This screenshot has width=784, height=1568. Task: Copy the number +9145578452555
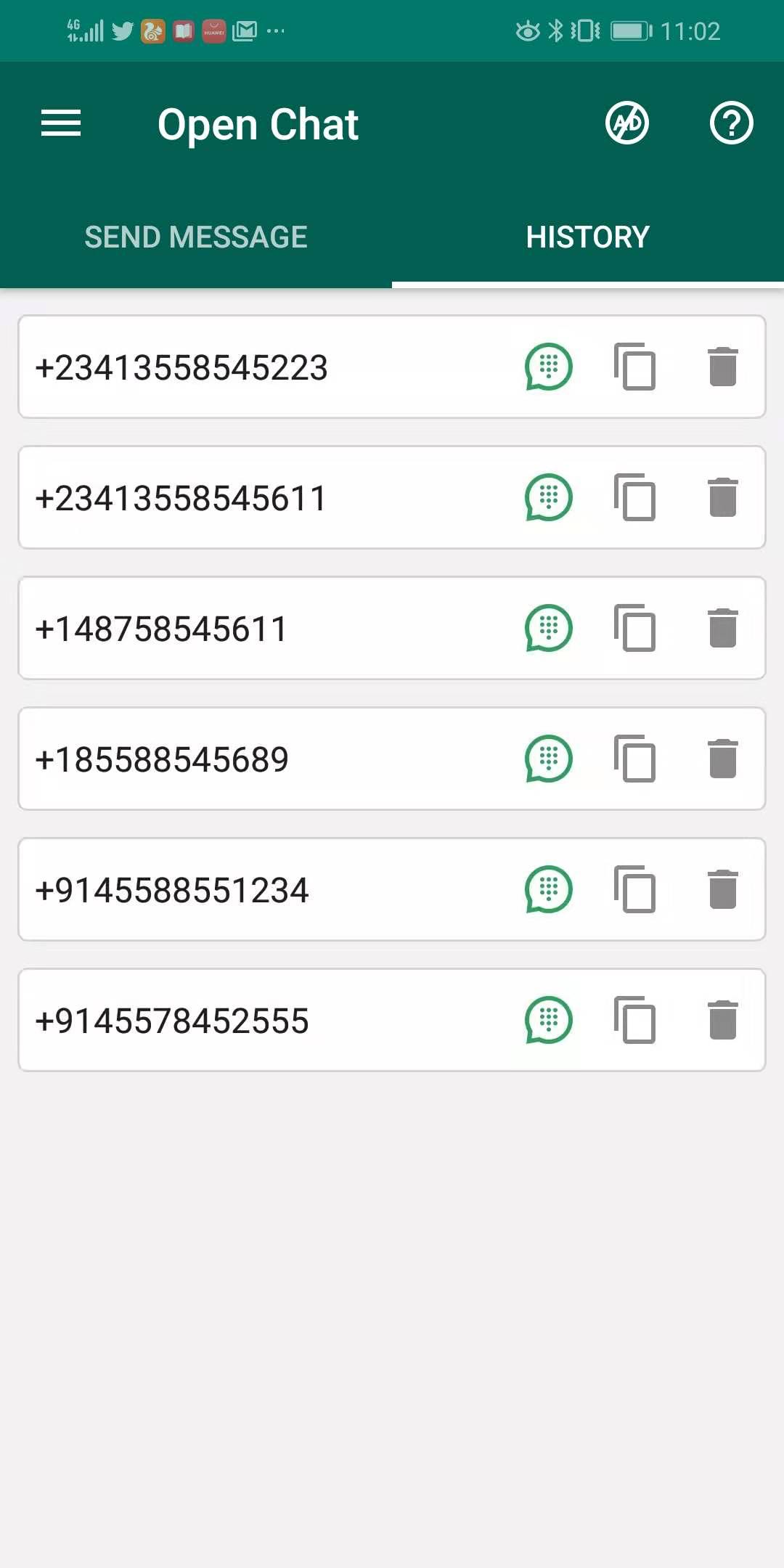pos(635,1020)
